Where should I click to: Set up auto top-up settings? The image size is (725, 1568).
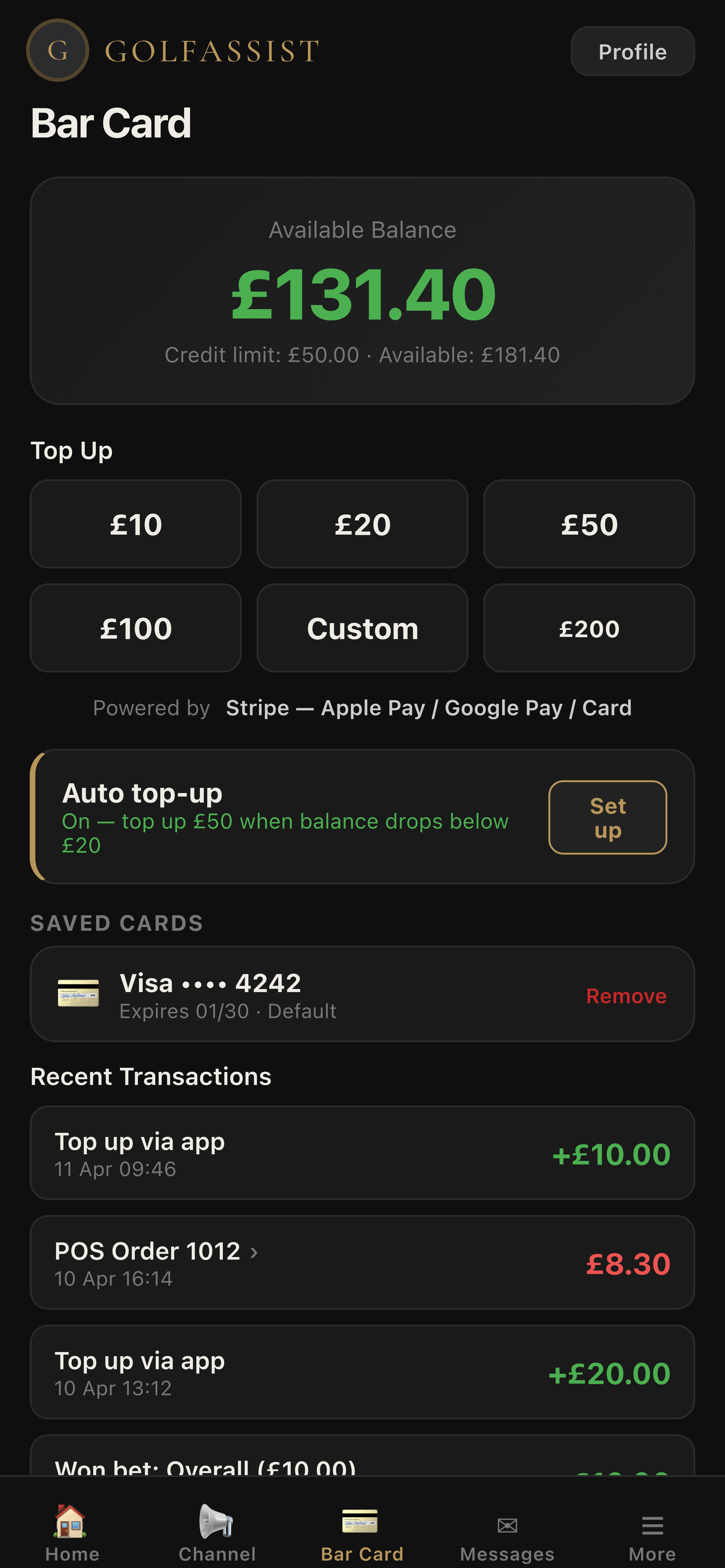pos(607,817)
